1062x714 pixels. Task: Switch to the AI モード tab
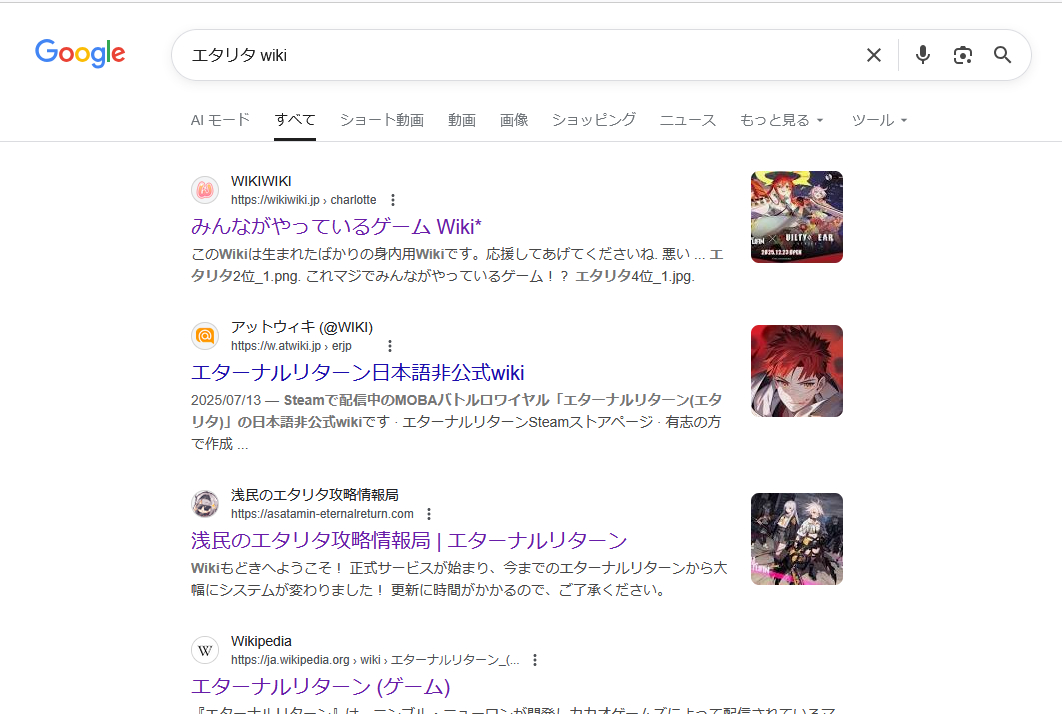click(220, 120)
